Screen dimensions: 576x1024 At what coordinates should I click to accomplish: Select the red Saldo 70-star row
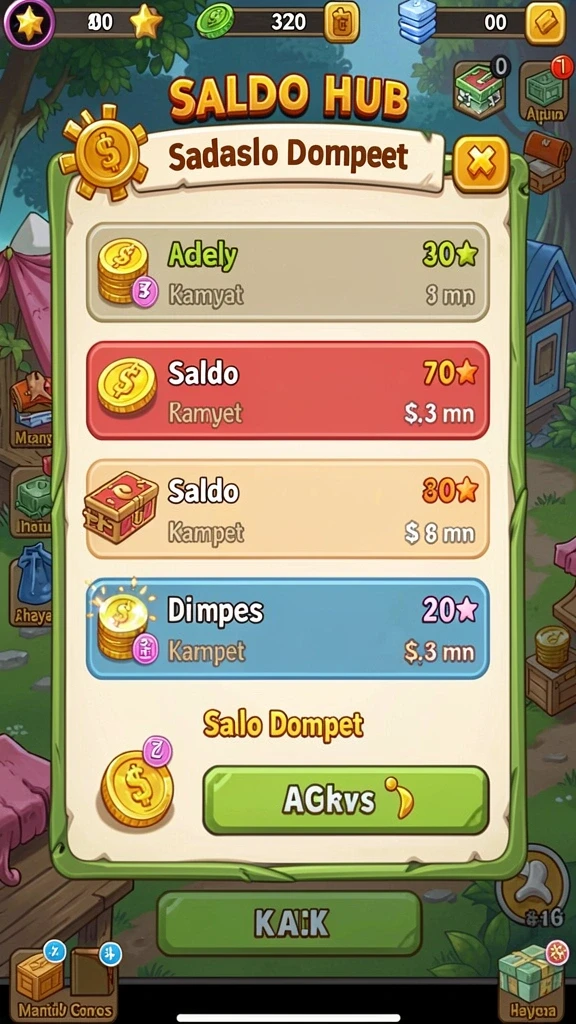(x=288, y=390)
